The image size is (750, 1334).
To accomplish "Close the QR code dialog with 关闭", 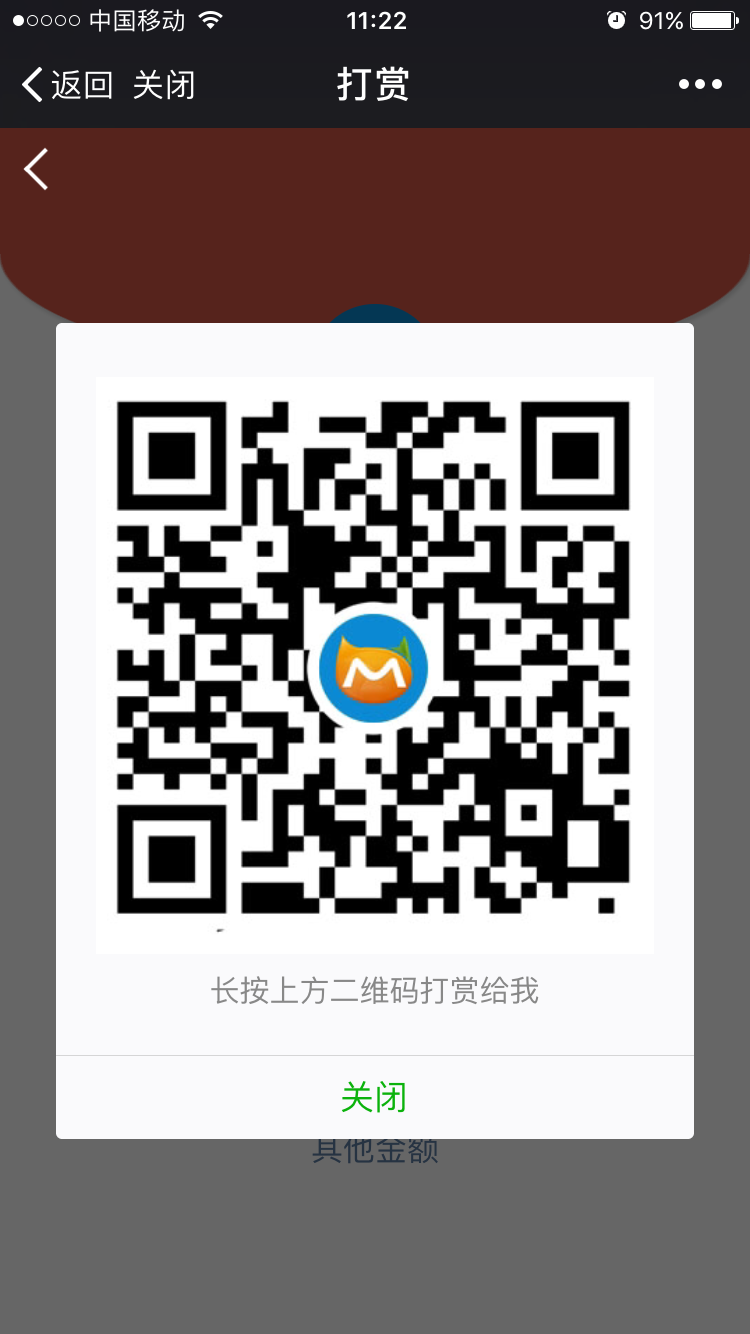I will pos(374,1097).
